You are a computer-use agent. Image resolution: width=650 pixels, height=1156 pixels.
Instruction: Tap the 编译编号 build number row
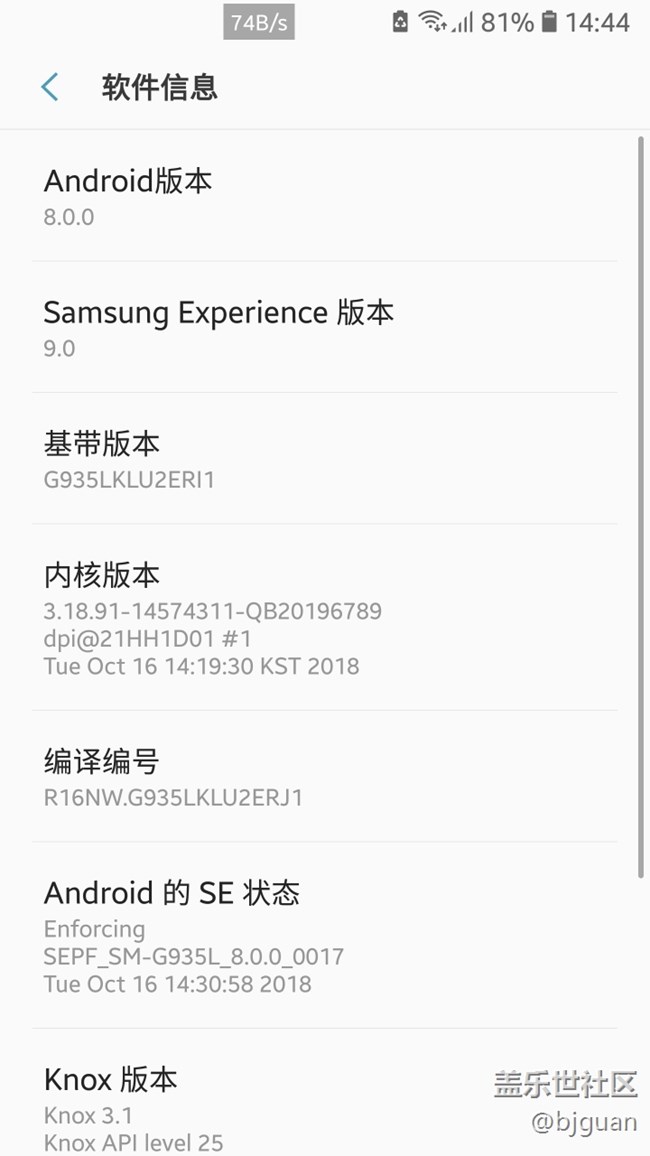pos(324,778)
